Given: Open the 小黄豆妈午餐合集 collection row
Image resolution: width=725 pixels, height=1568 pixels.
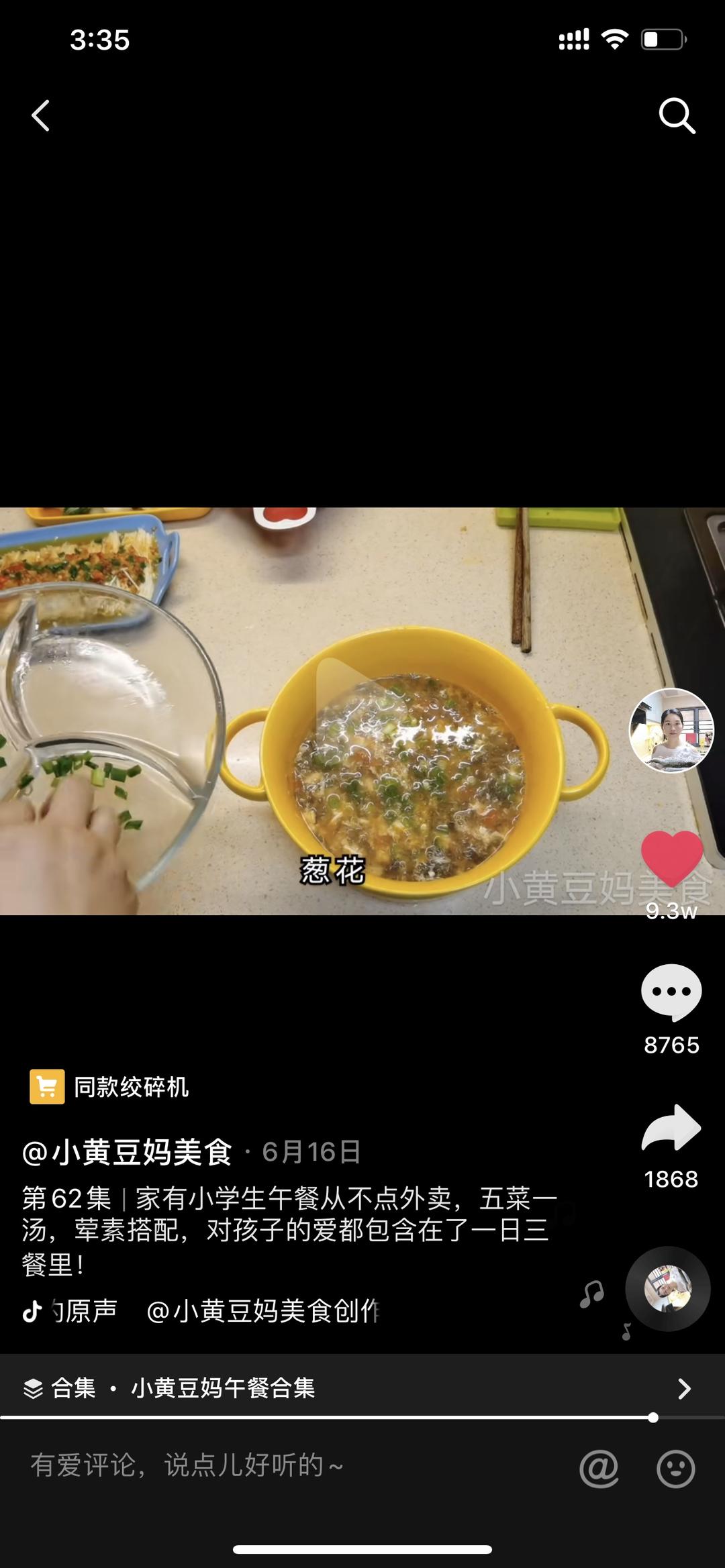Looking at the screenshot, I should (x=362, y=1388).
